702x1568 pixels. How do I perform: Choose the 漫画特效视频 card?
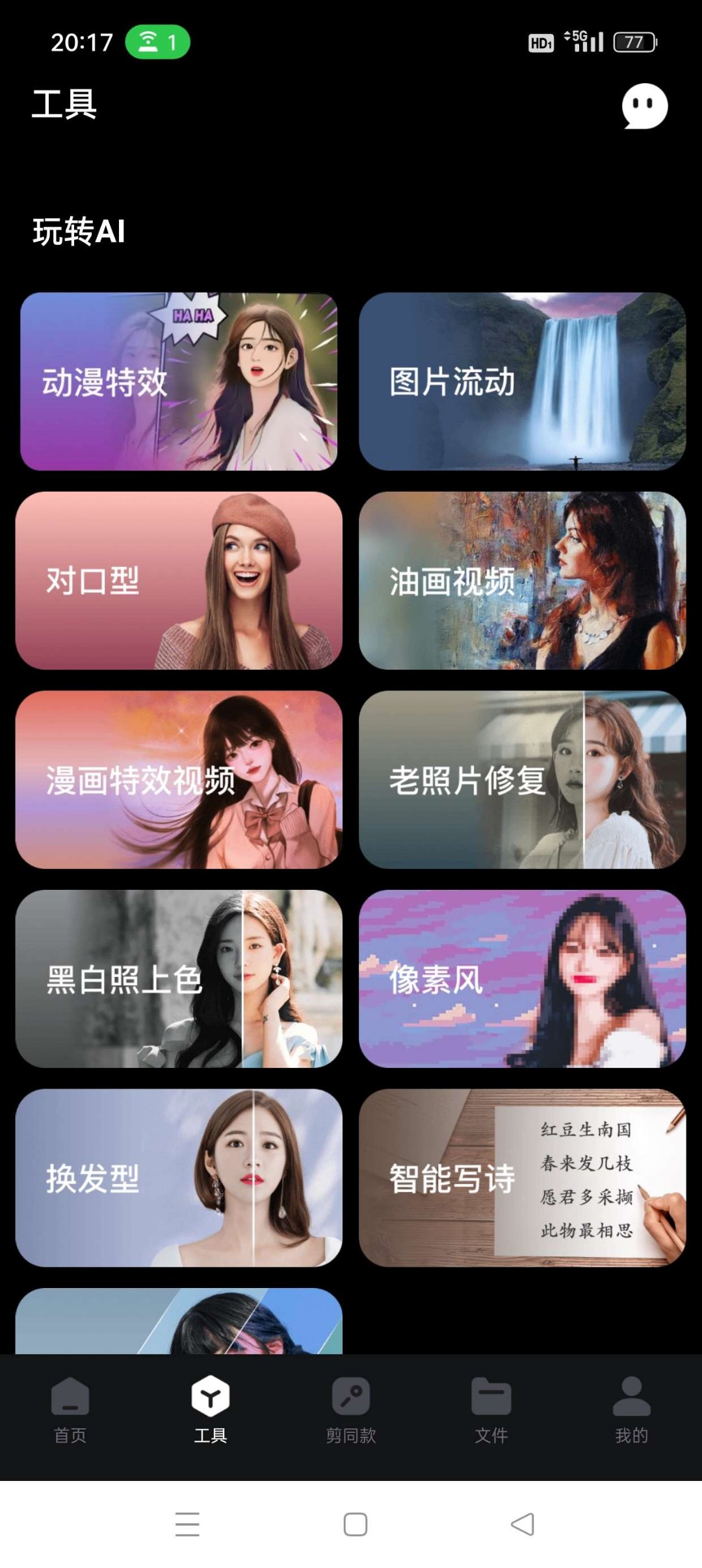click(x=179, y=779)
